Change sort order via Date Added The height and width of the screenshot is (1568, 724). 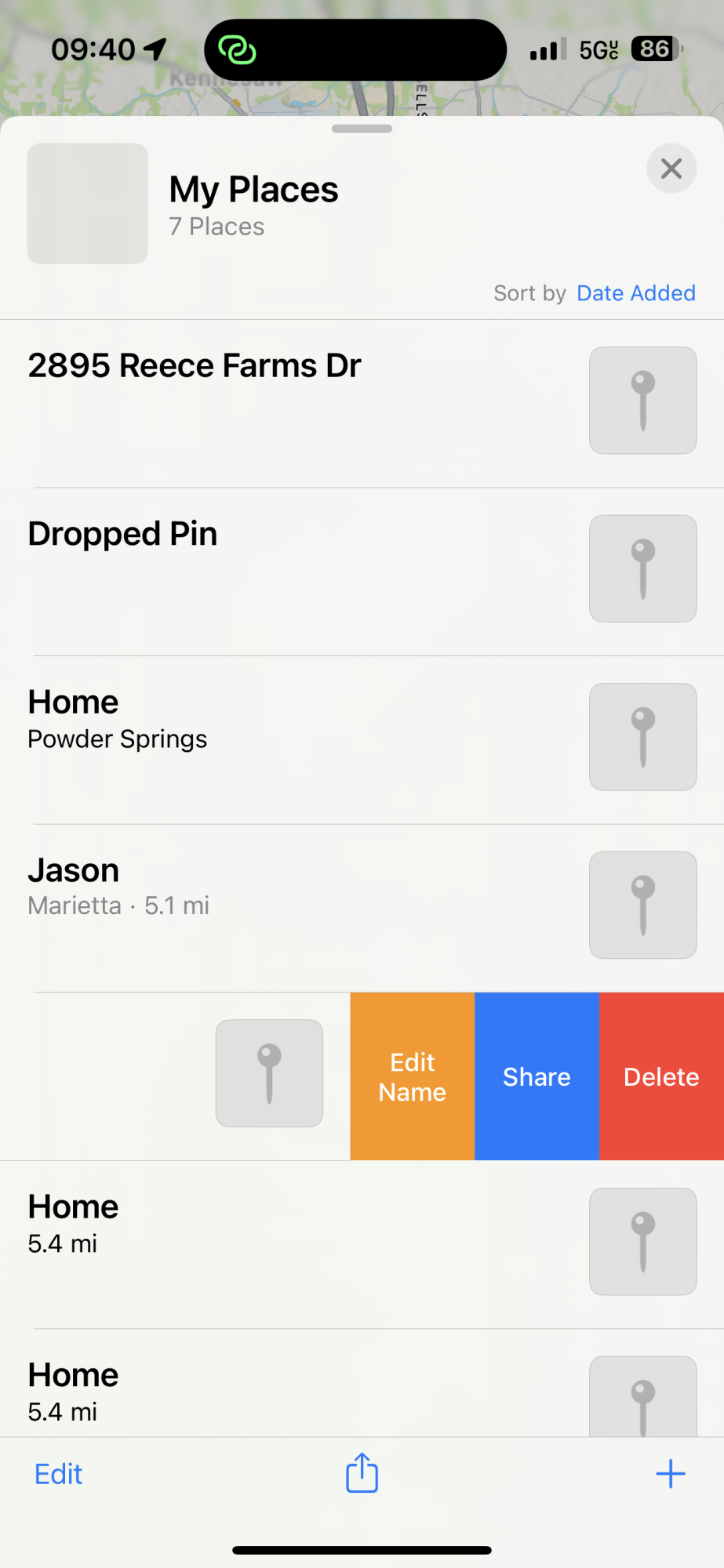pyautogui.click(x=635, y=293)
